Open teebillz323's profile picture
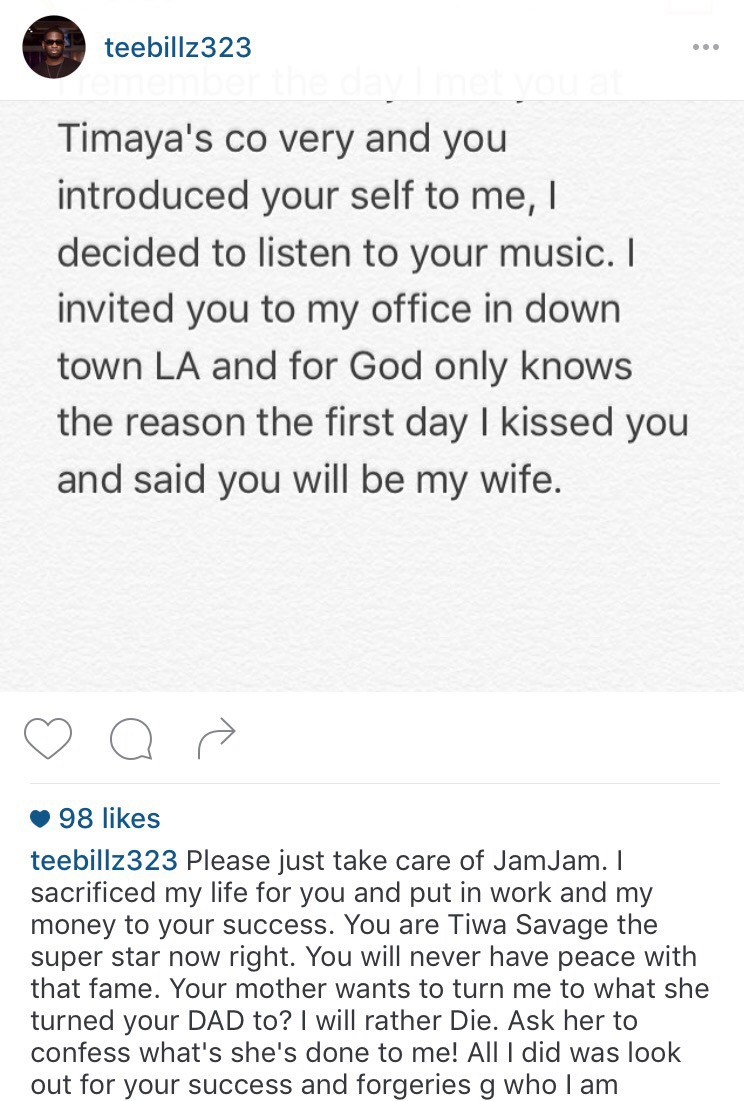Screen dimensions: 744x1101 53,47
